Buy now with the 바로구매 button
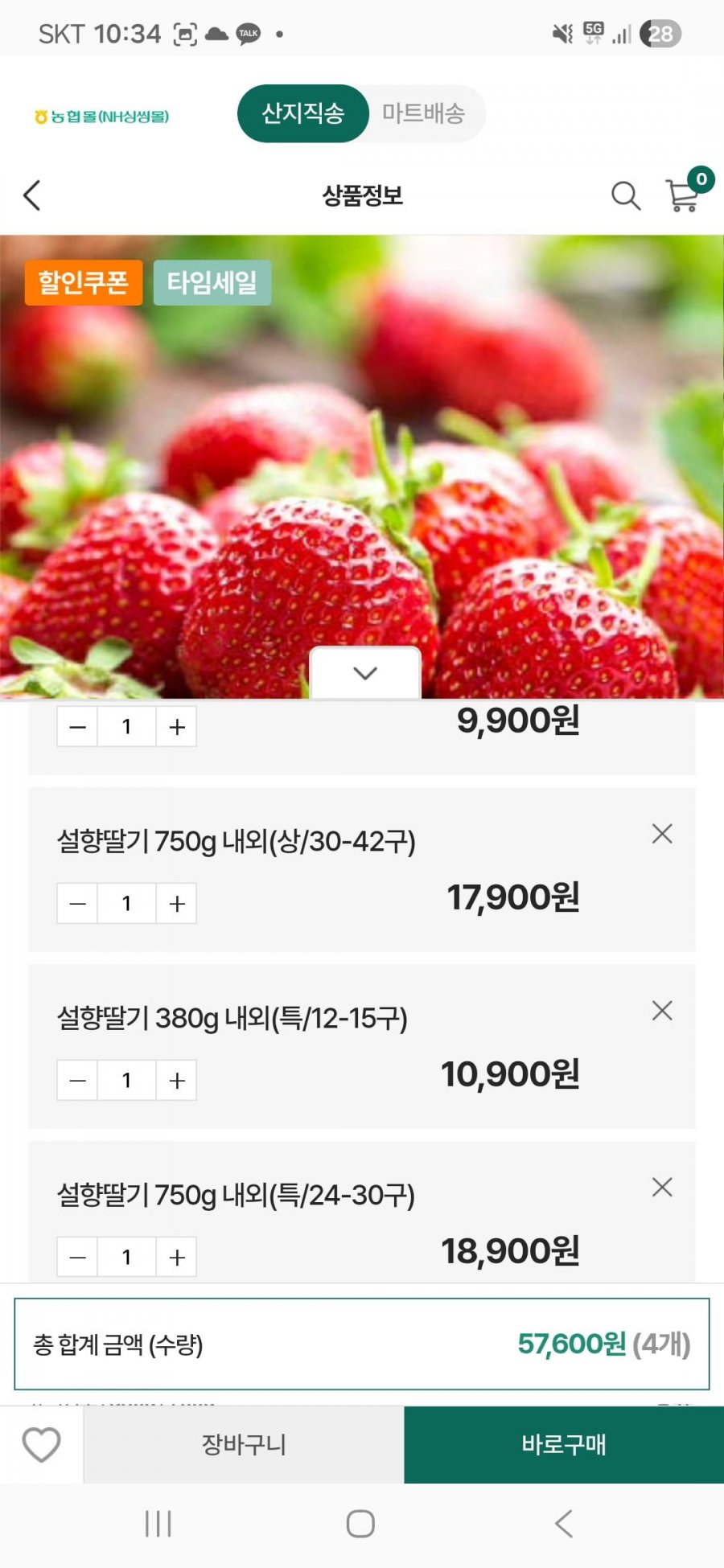The image size is (724, 1568). 563,1445
